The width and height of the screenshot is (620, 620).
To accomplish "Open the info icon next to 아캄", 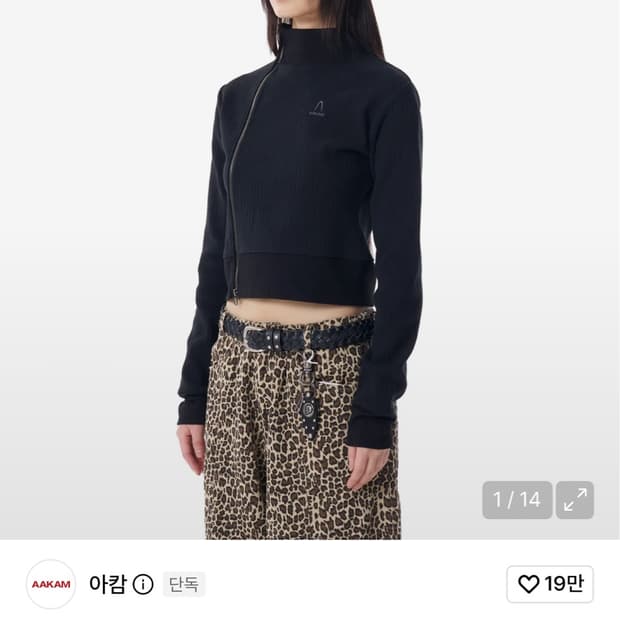I will [143, 584].
